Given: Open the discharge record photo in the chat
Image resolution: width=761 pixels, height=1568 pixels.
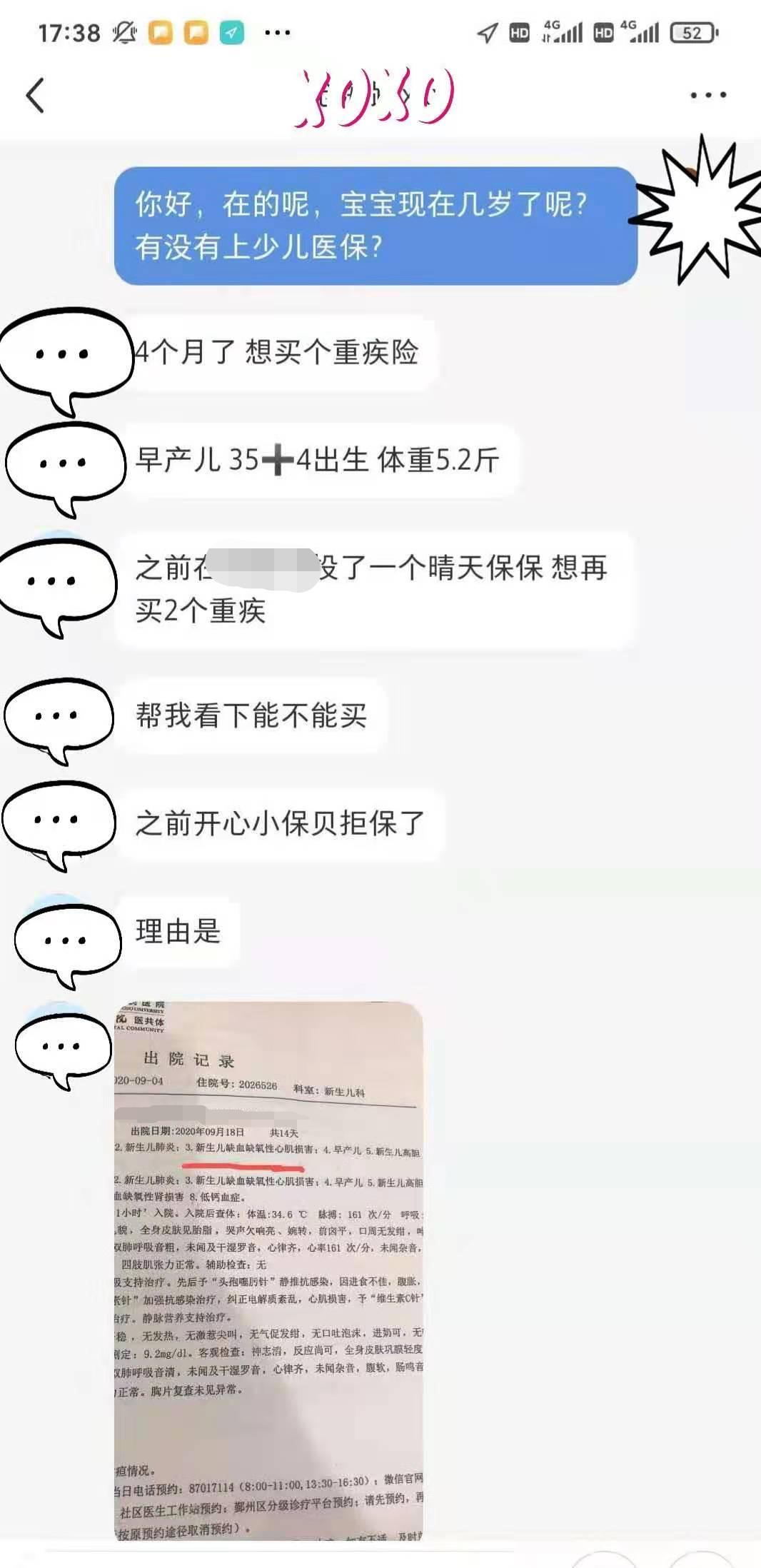Looking at the screenshot, I should tap(268, 1271).
